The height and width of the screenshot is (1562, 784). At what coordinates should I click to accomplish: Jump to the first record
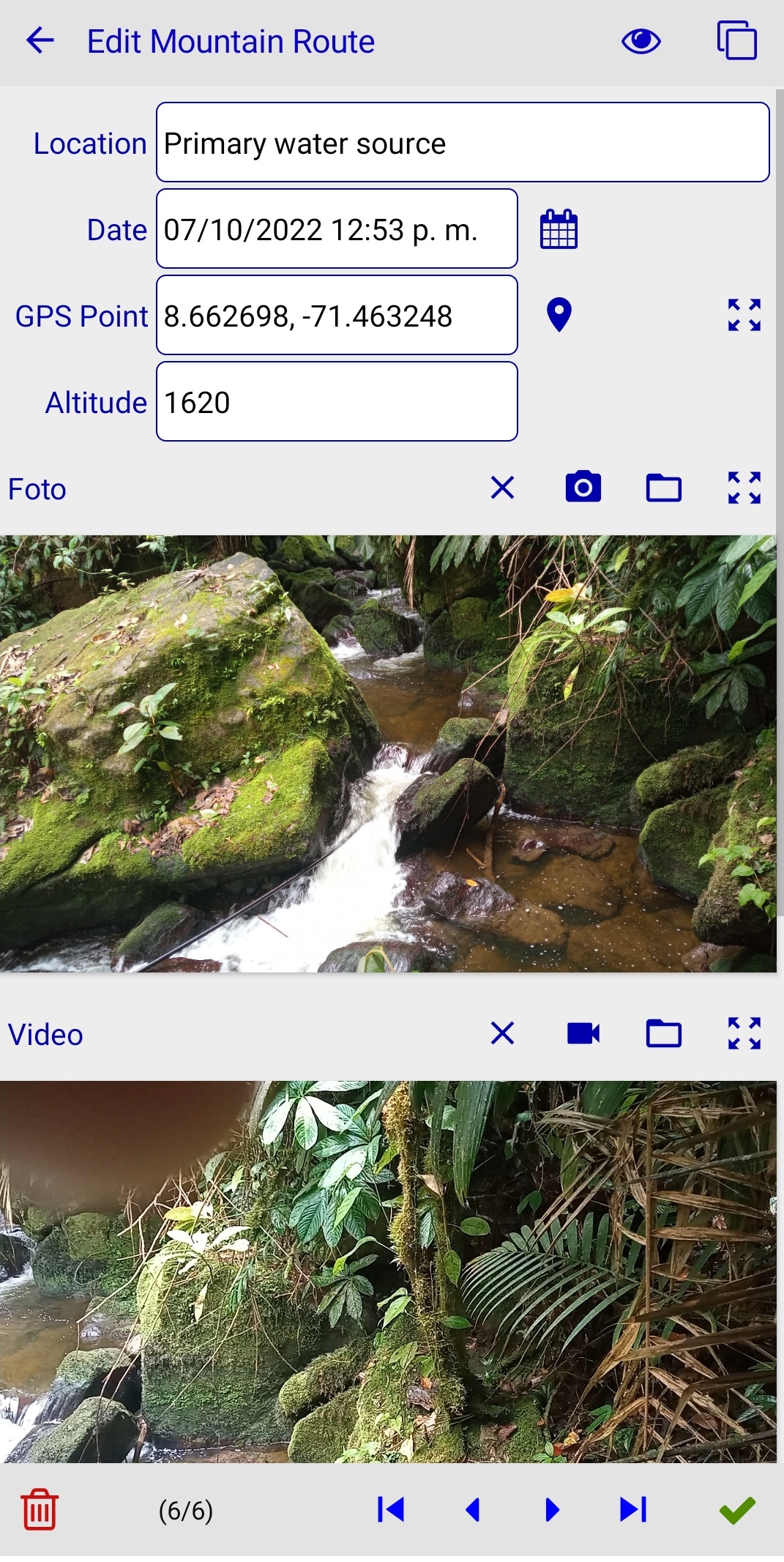pyautogui.click(x=391, y=1509)
